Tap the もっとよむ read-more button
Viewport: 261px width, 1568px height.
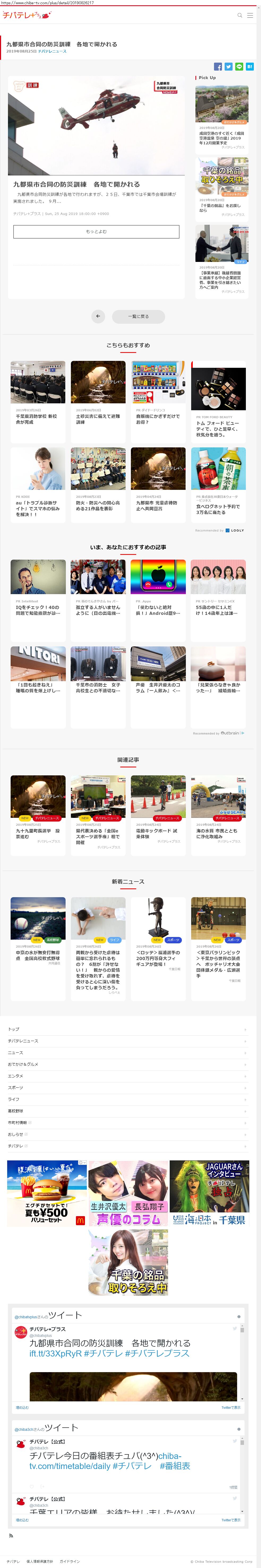(96, 231)
